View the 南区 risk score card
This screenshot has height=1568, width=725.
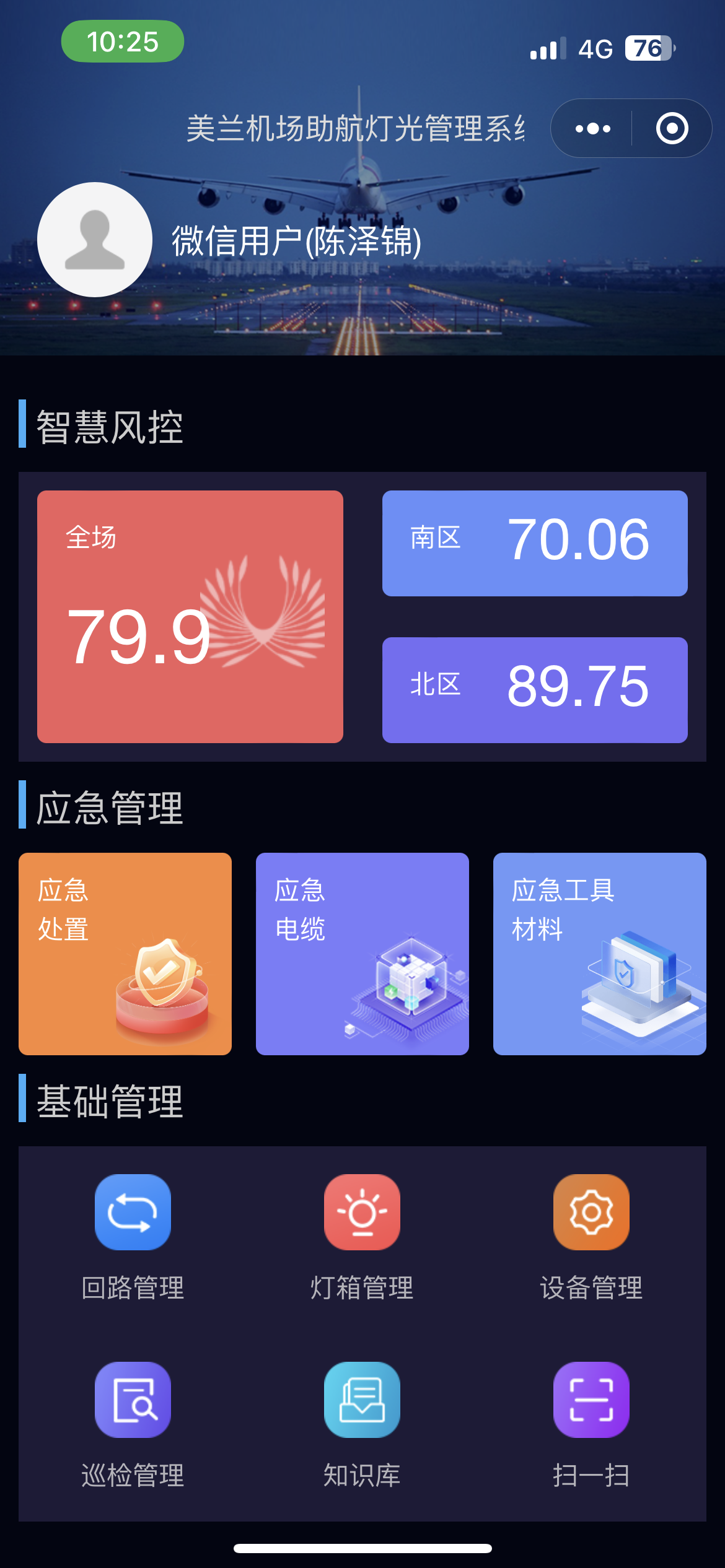point(535,543)
